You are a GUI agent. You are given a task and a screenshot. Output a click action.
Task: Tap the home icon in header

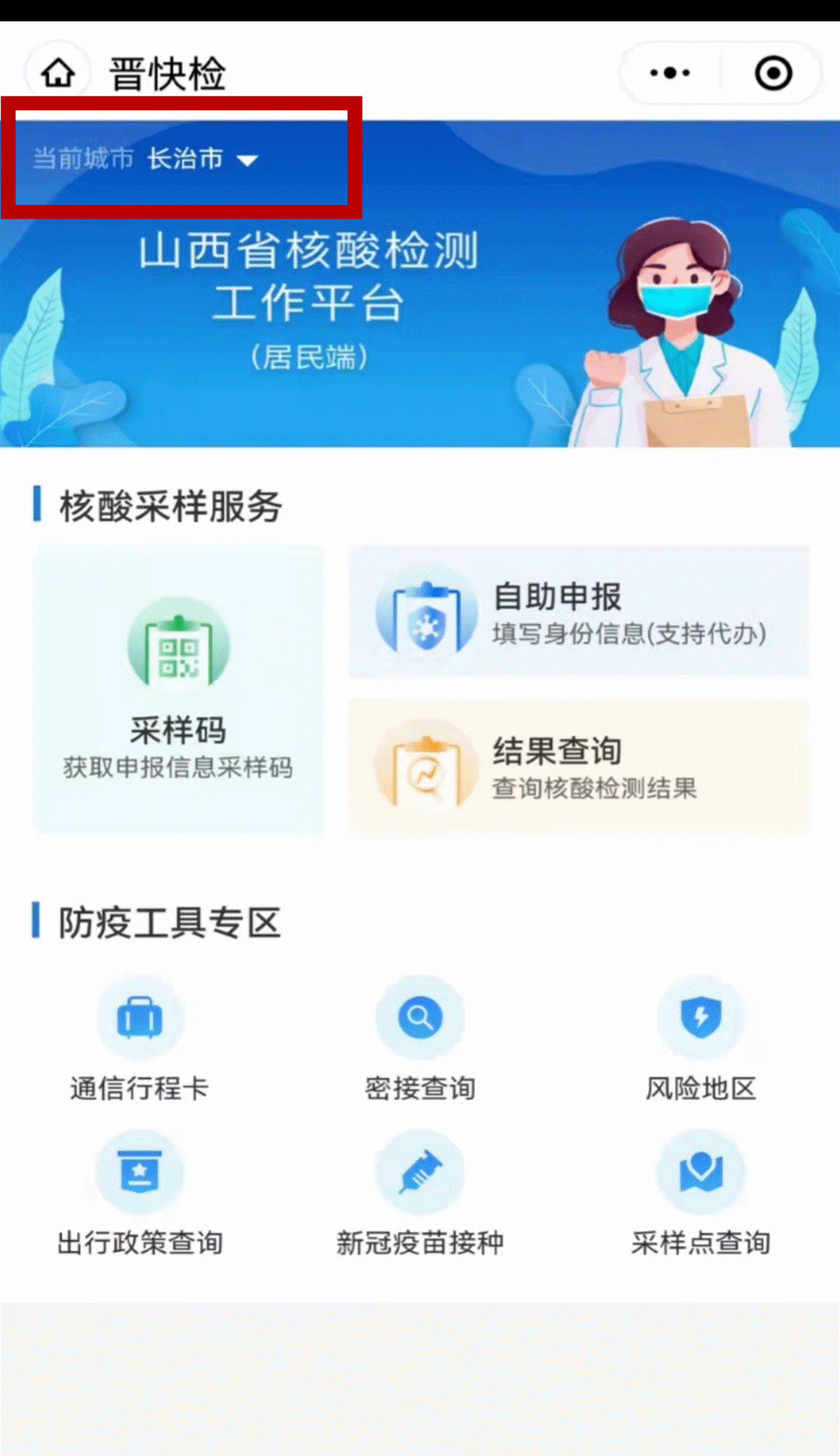tap(58, 74)
